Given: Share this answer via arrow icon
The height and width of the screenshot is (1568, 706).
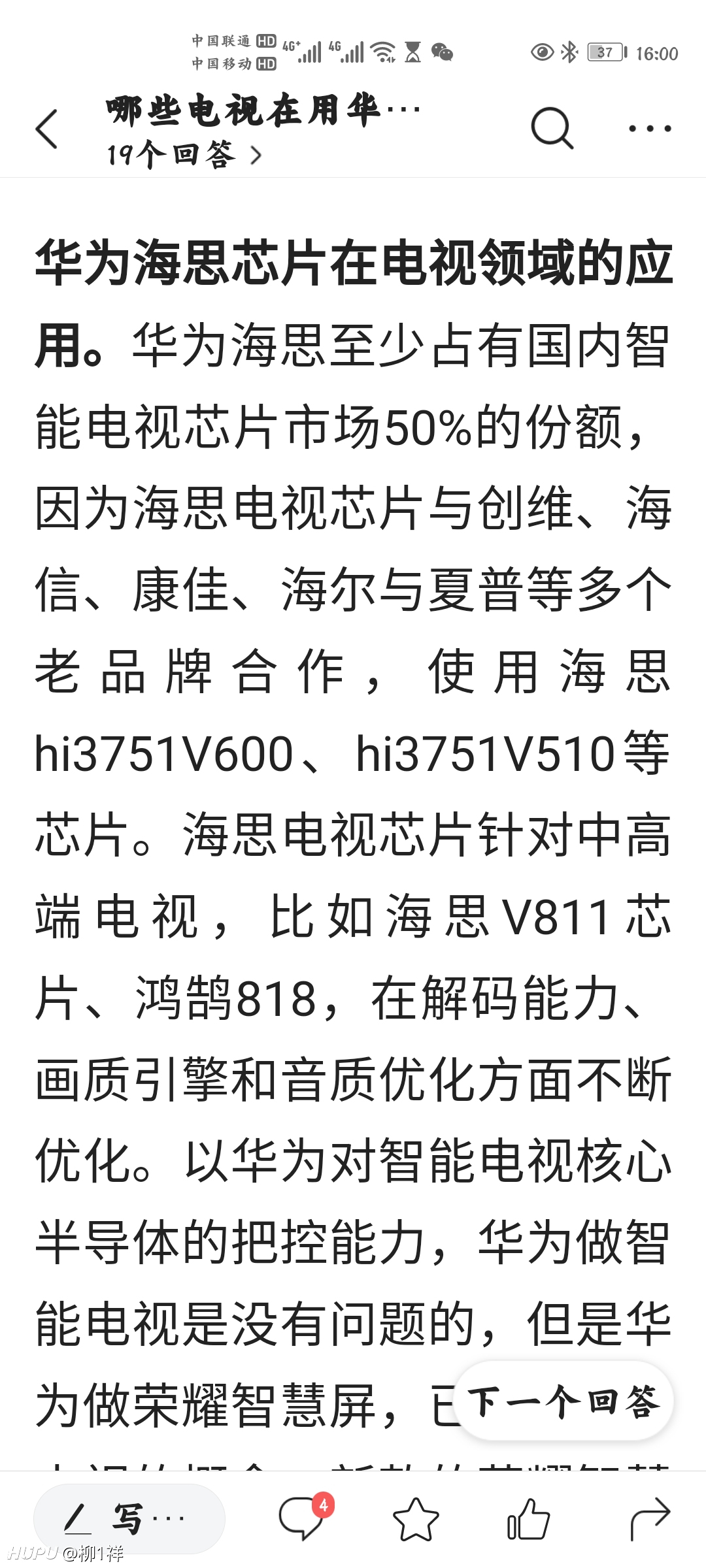Looking at the screenshot, I should pos(650,1518).
